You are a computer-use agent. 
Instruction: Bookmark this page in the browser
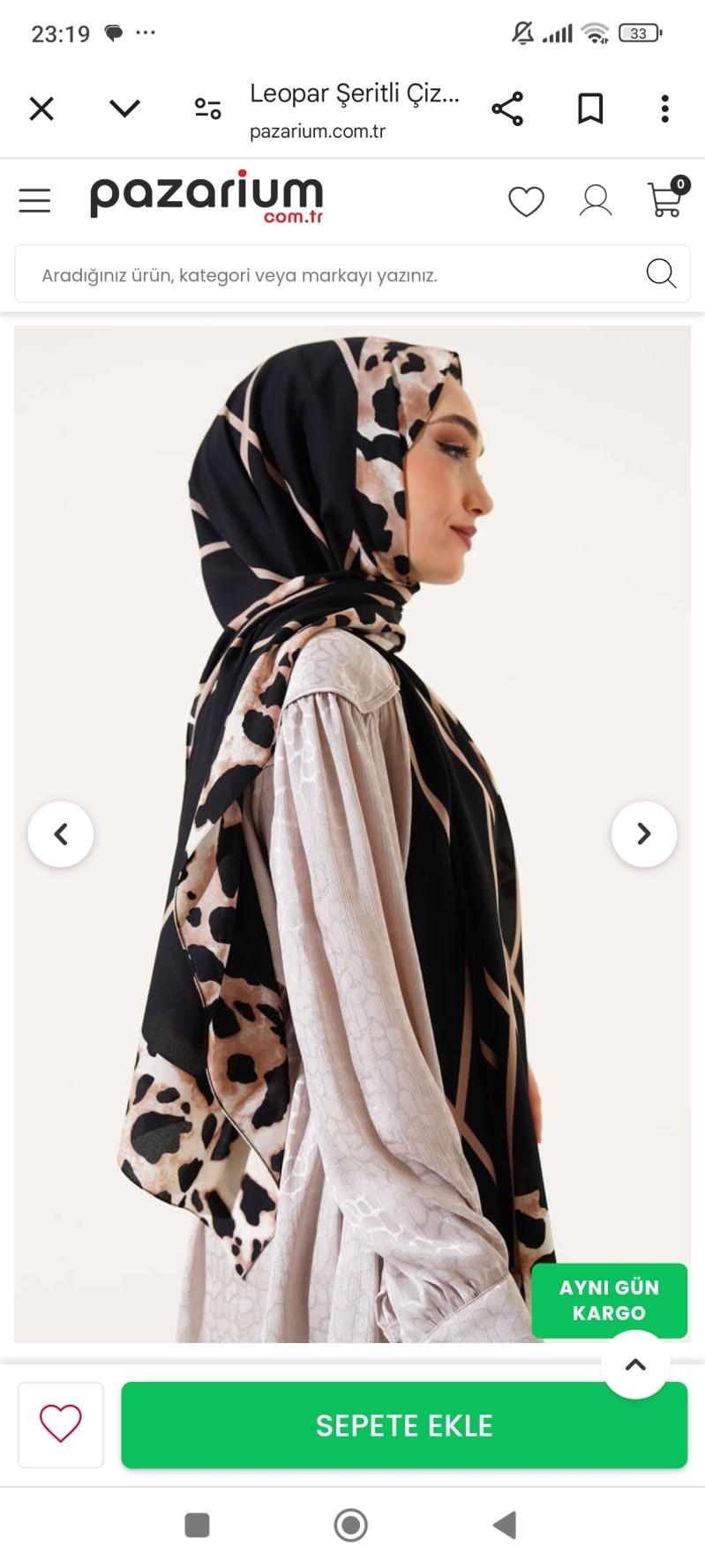589,108
